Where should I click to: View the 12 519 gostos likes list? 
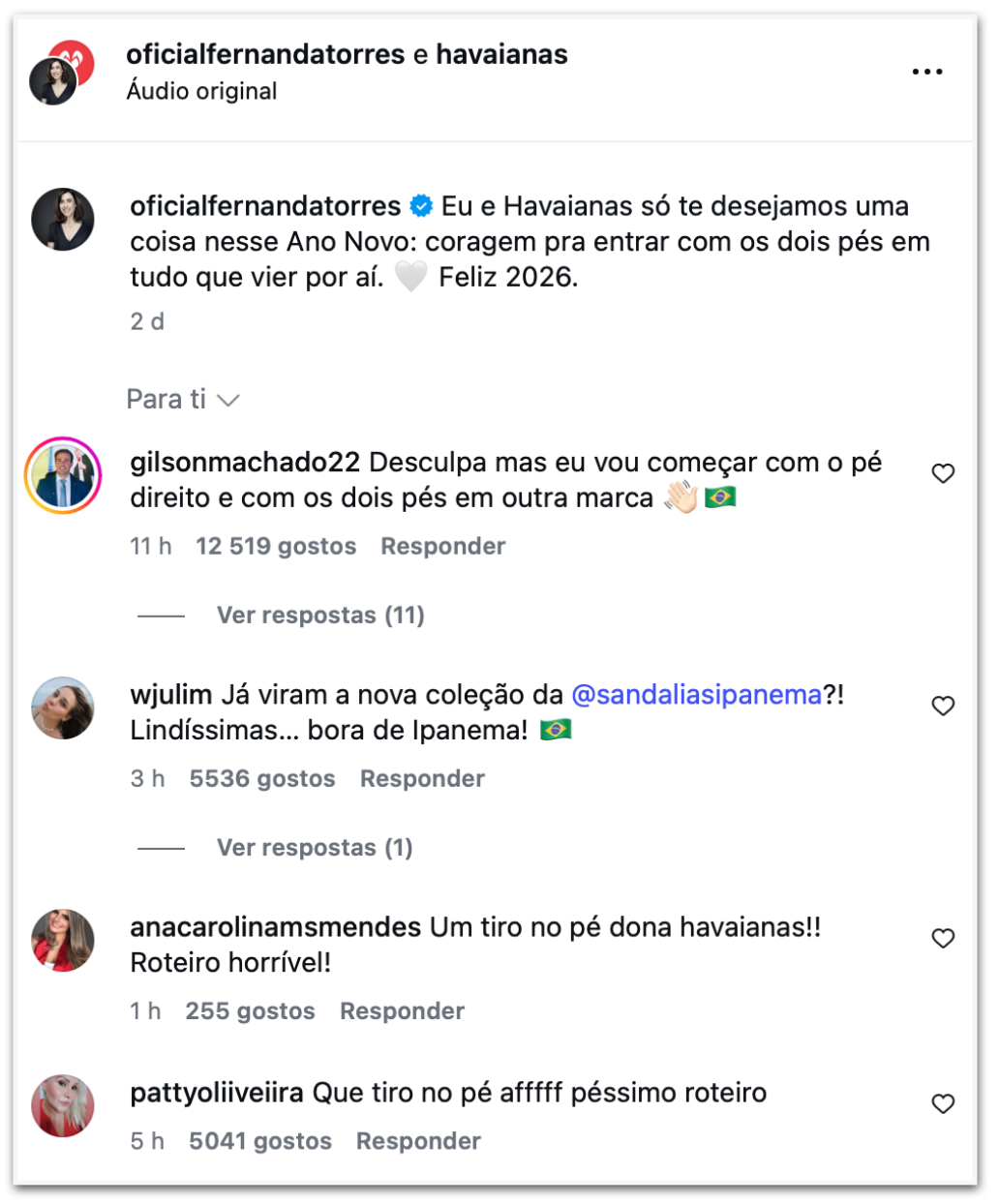(x=276, y=547)
